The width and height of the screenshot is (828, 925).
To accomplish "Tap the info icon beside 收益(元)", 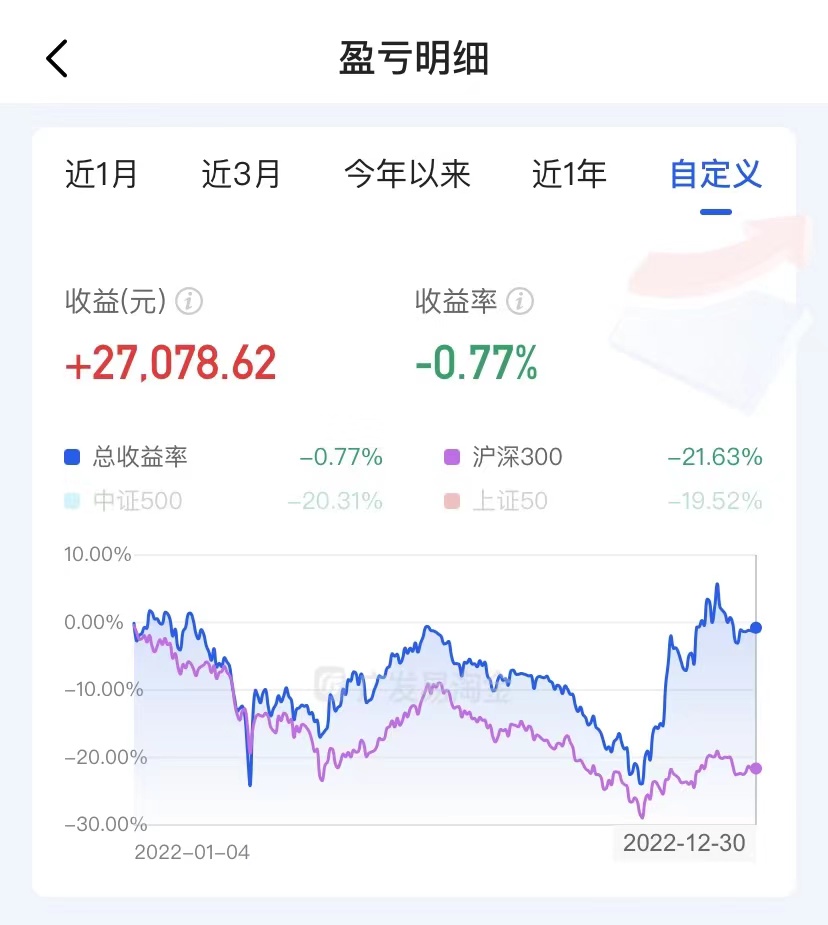I will (190, 301).
